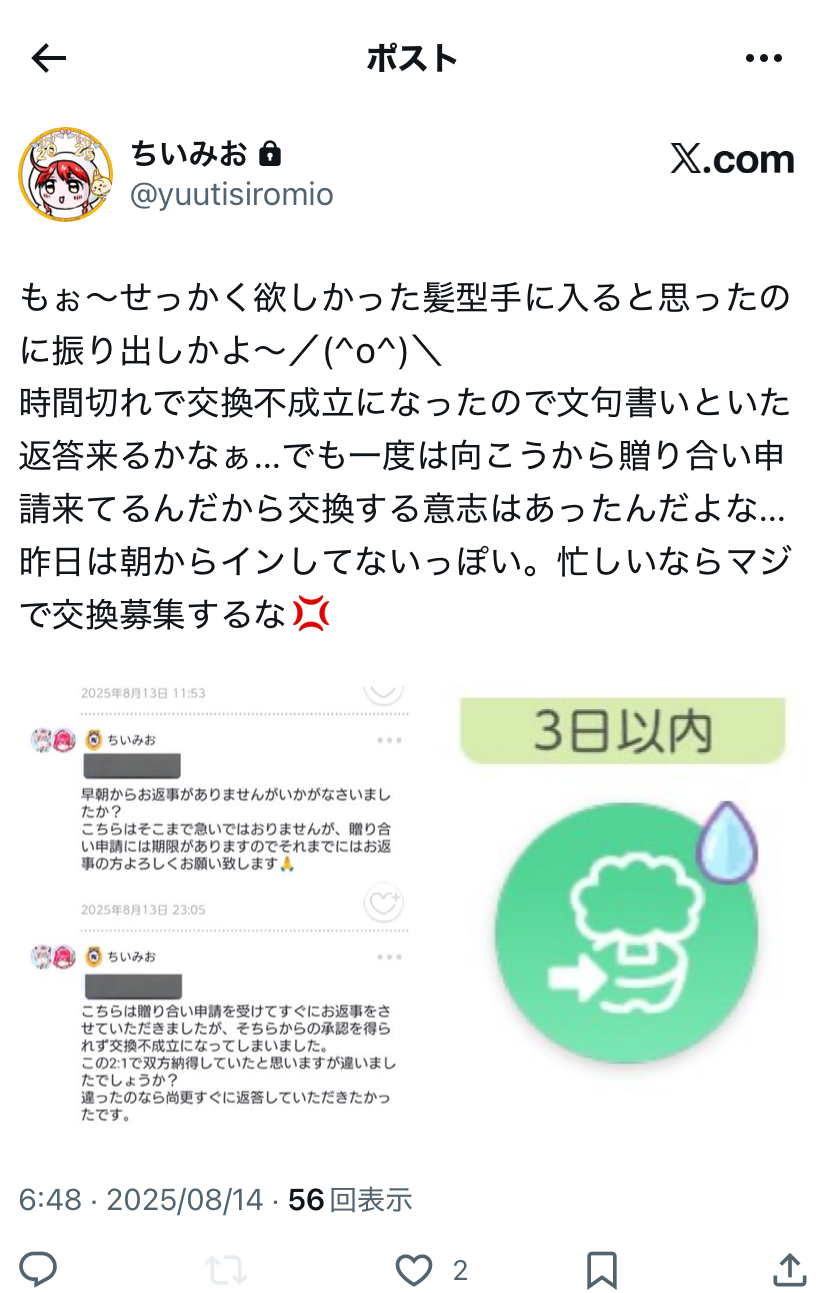828x1293 pixels.
Task: Open the @yuutisiromio profile handle
Action: pyautogui.click(x=232, y=194)
